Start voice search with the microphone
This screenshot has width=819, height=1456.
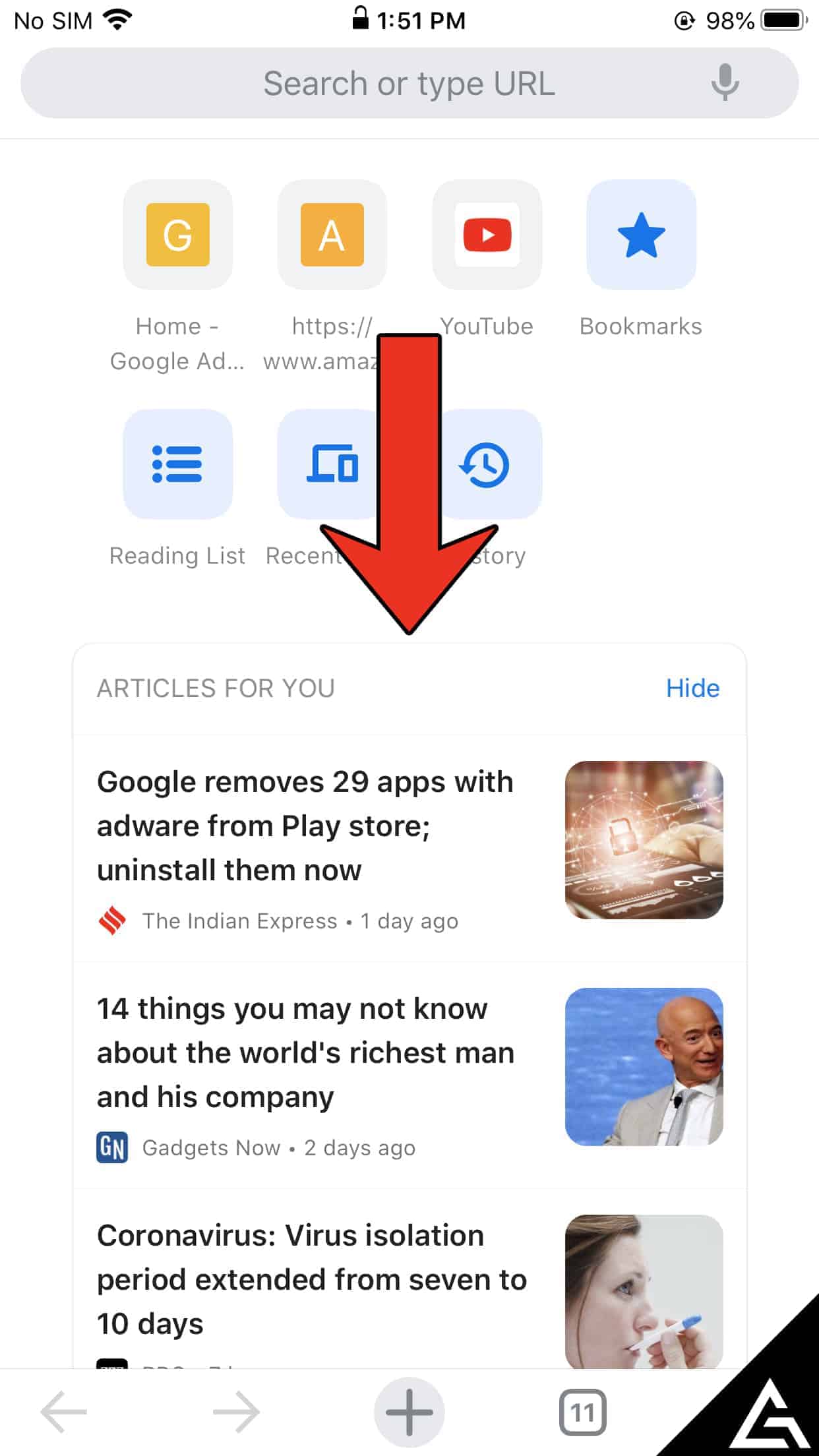click(725, 83)
